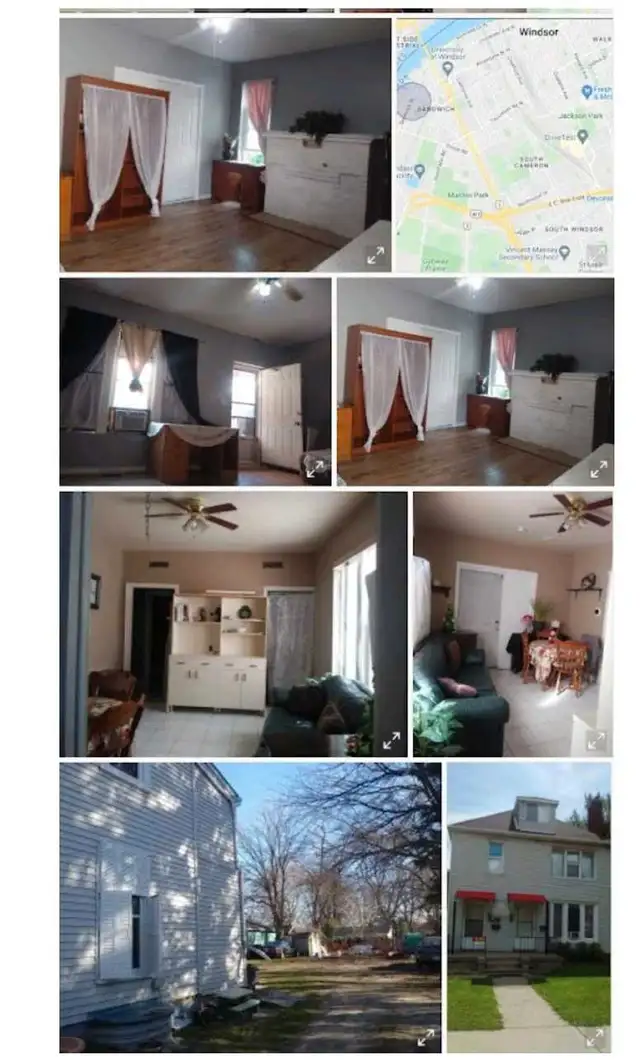View living room photo with white shelving unit
Screen dimensions: 640x1060
(233, 624)
